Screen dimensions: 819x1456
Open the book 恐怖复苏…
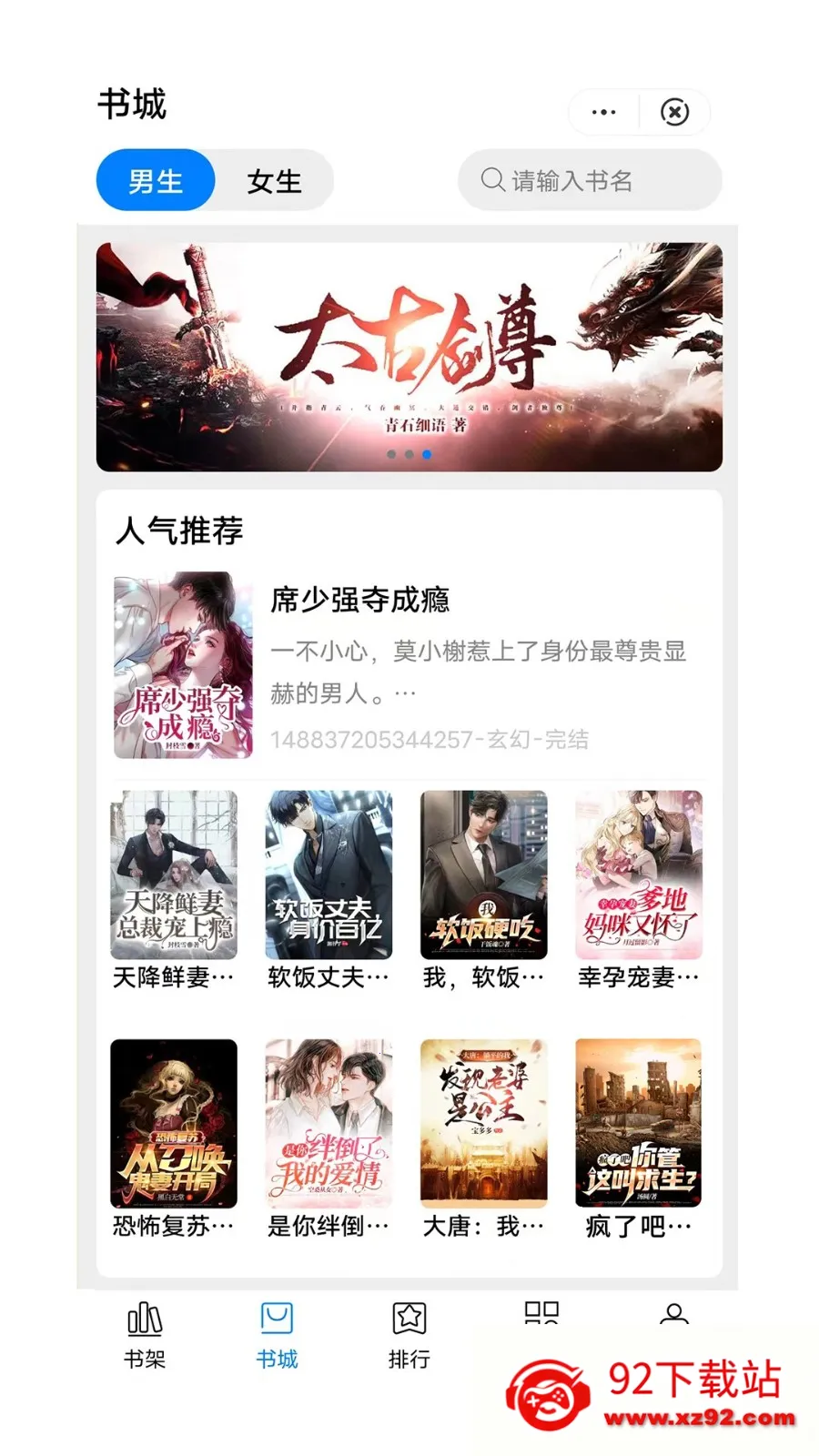pos(174,1138)
